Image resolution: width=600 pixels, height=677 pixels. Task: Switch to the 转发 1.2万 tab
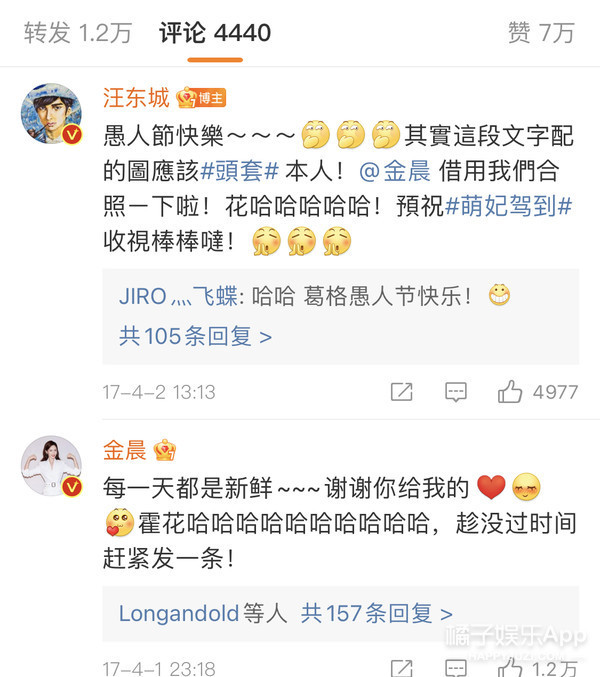(77, 32)
